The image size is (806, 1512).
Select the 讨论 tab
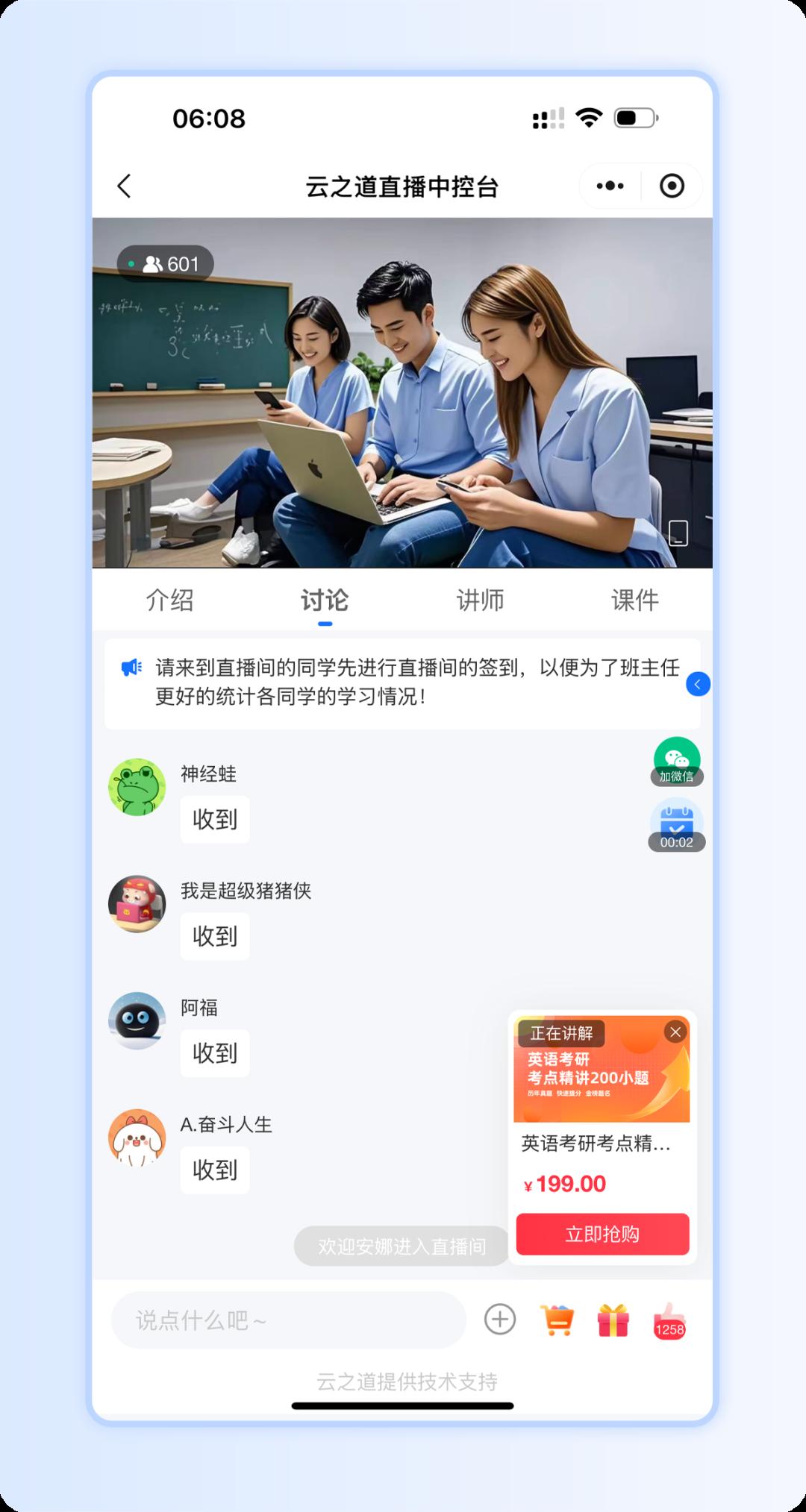325,600
